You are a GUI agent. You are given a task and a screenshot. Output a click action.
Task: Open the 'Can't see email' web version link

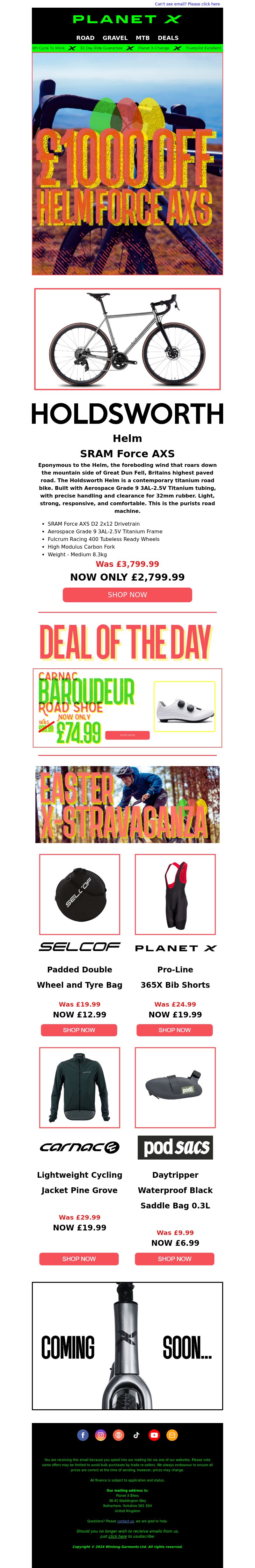(x=187, y=4)
